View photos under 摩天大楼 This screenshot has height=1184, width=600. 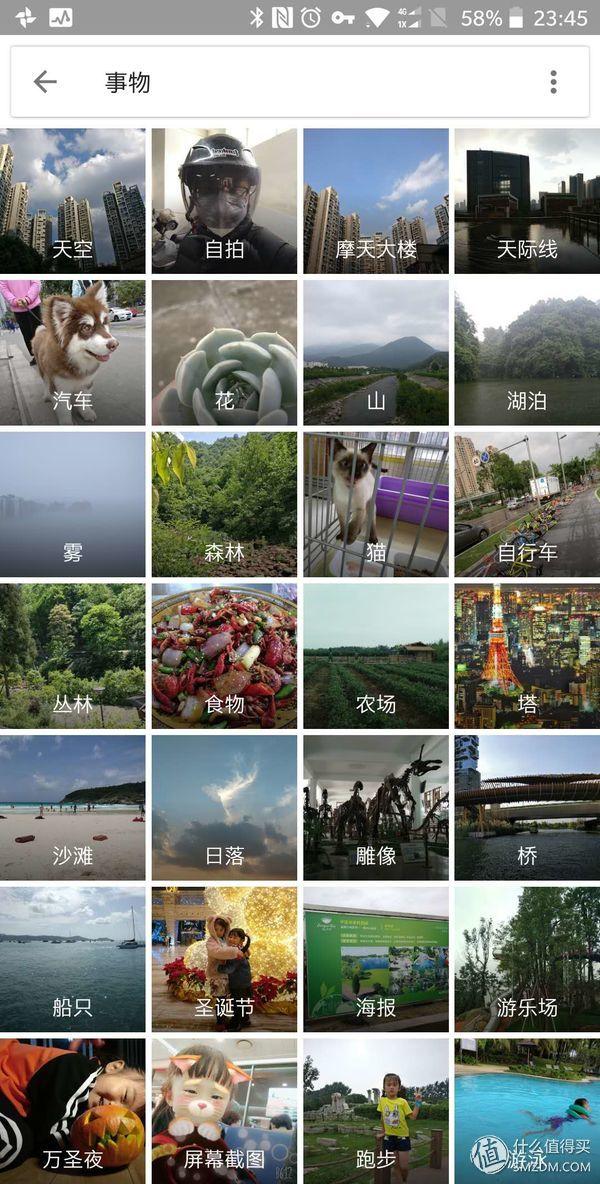pyautogui.click(x=376, y=201)
